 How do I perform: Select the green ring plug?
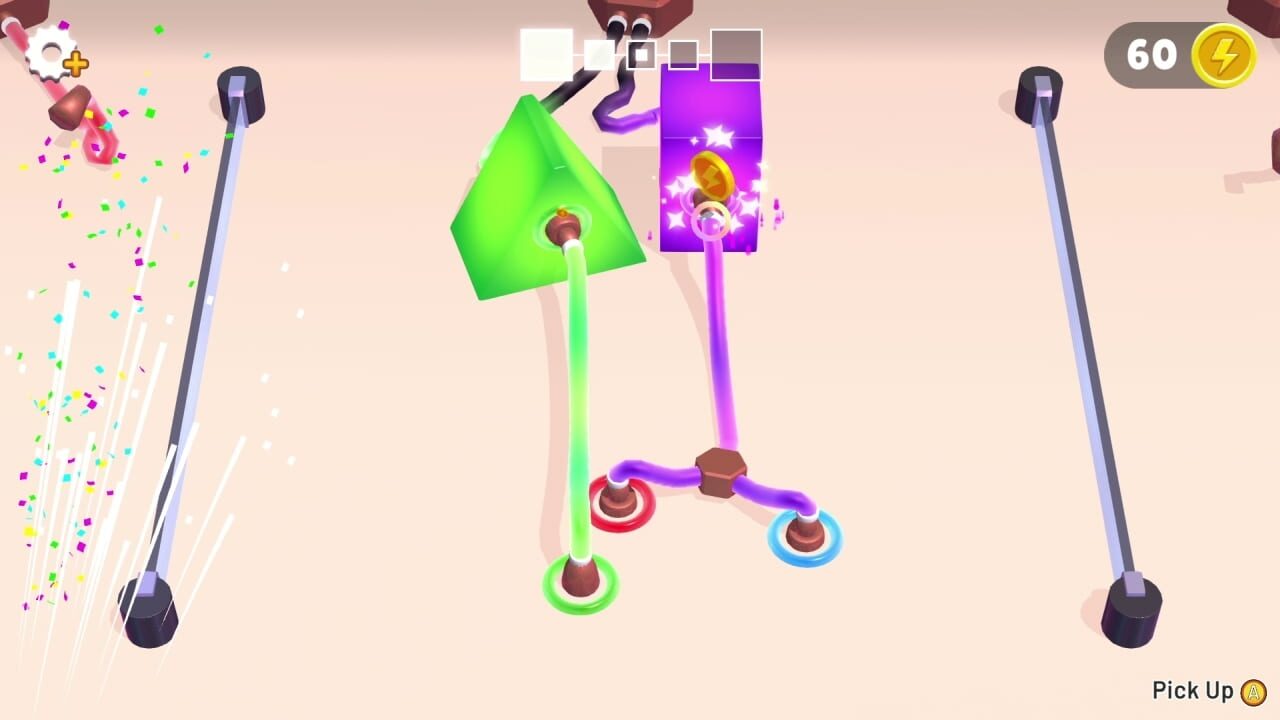580,580
